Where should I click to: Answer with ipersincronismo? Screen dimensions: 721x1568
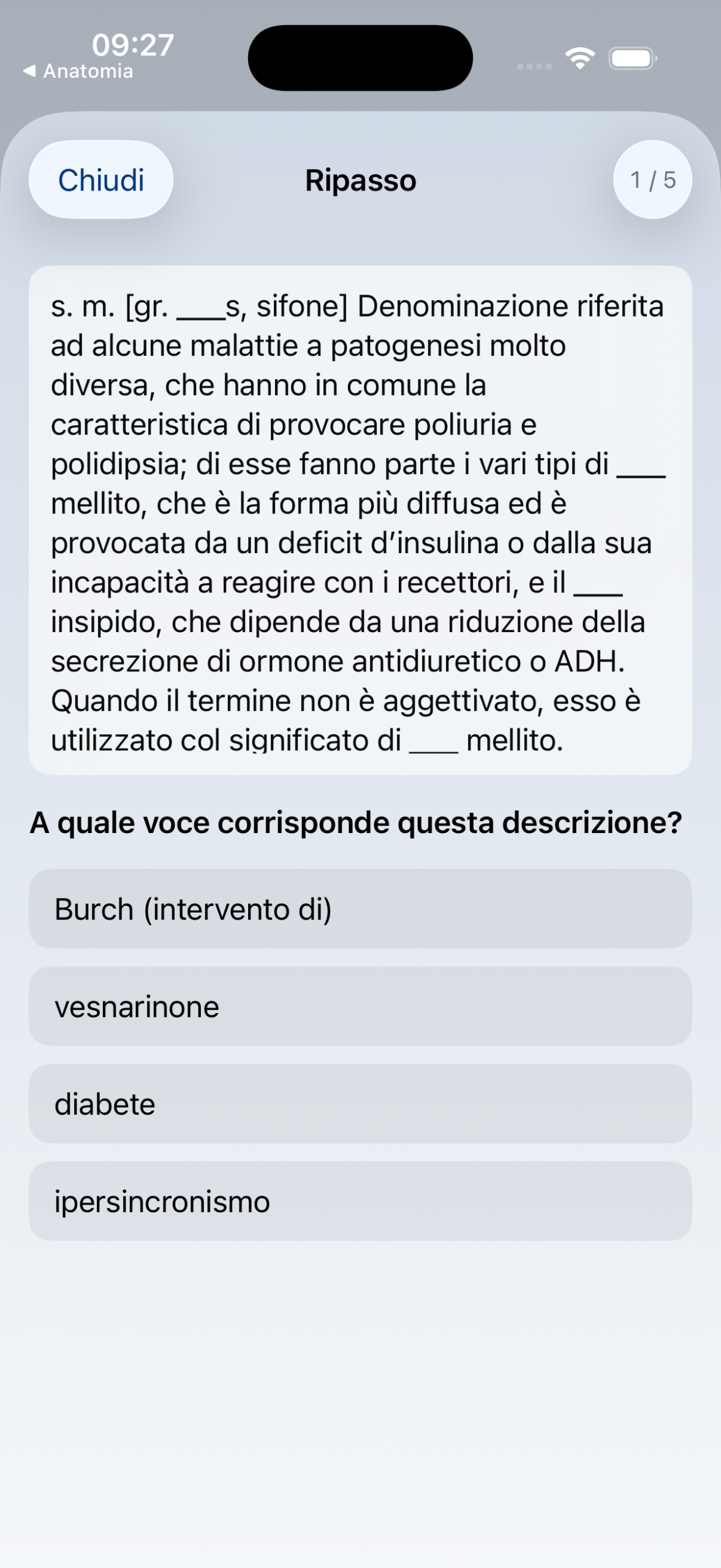pos(360,1201)
